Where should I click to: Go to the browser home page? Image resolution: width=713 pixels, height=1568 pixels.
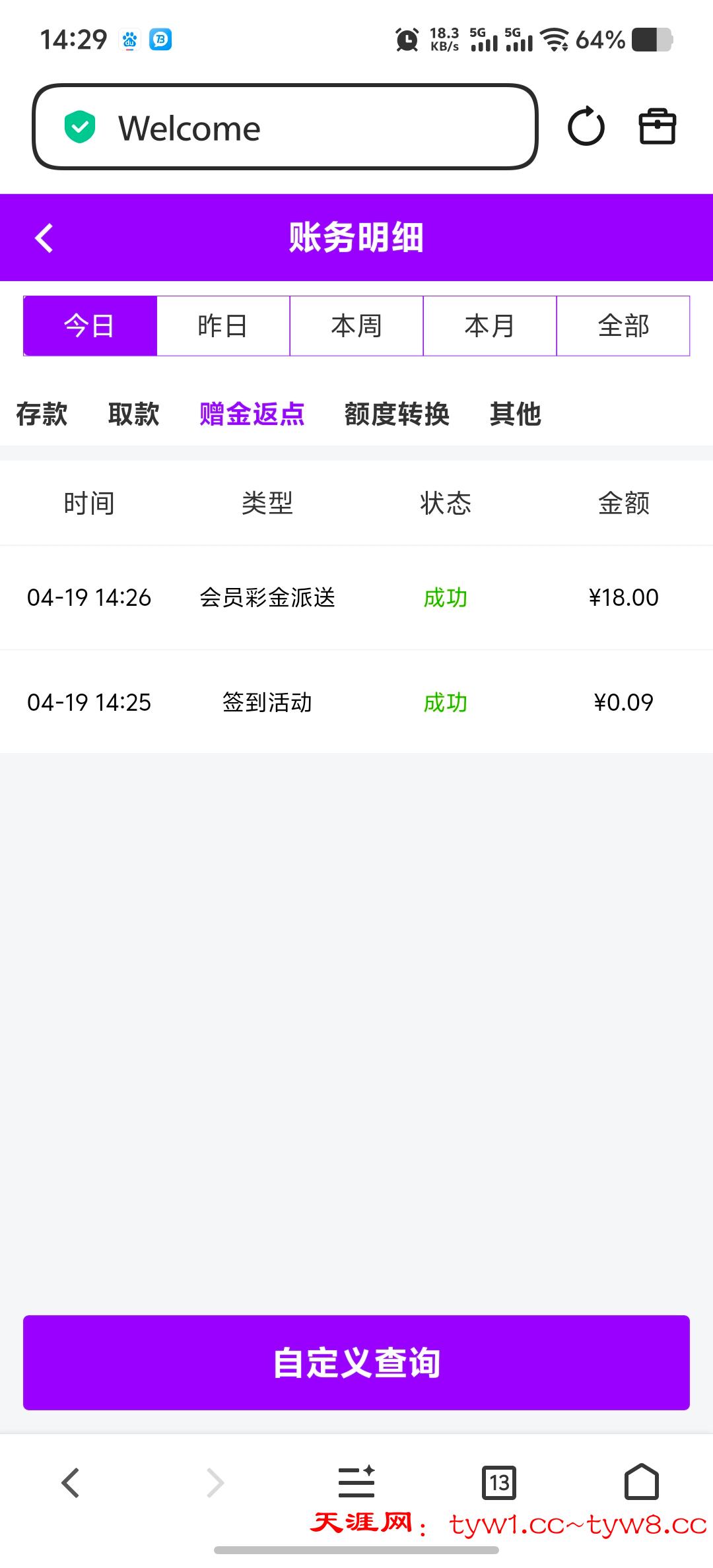pyautogui.click(x=641, y=1482)
